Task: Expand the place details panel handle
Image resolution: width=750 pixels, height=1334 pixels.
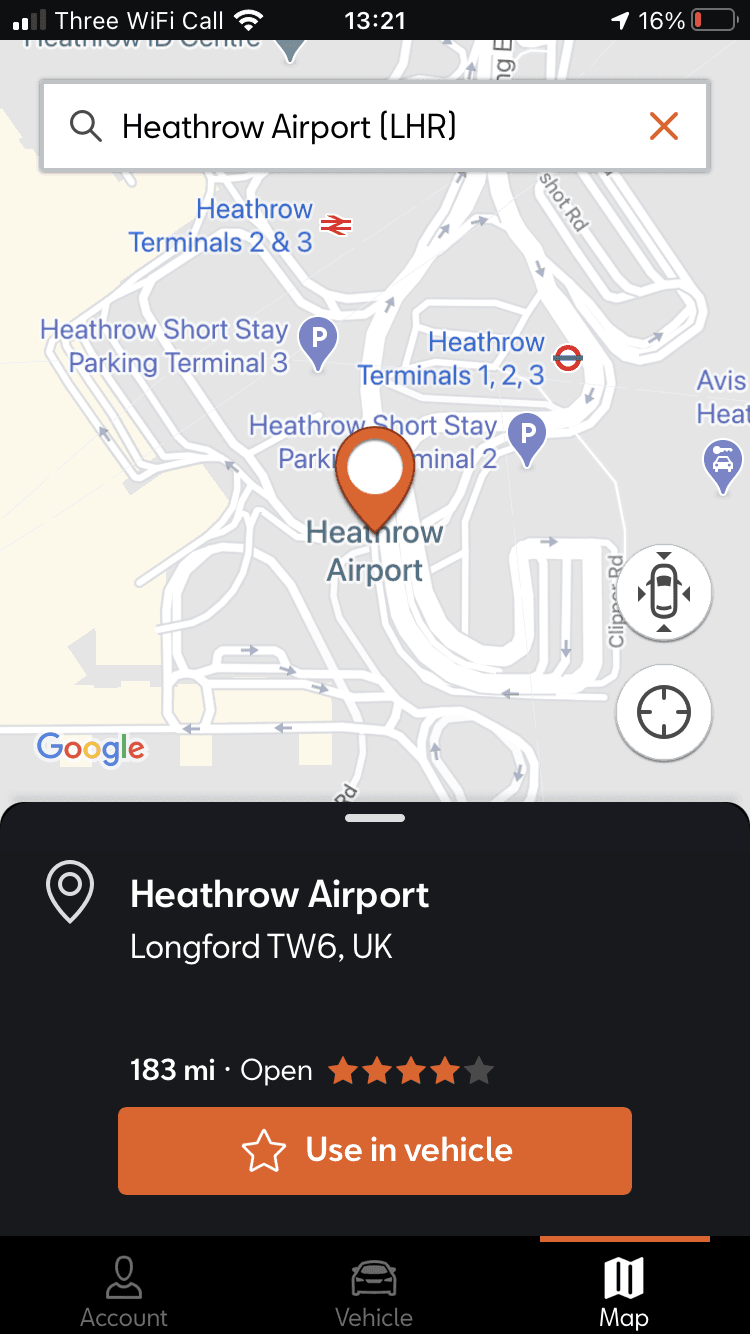Action: [375, 818]
